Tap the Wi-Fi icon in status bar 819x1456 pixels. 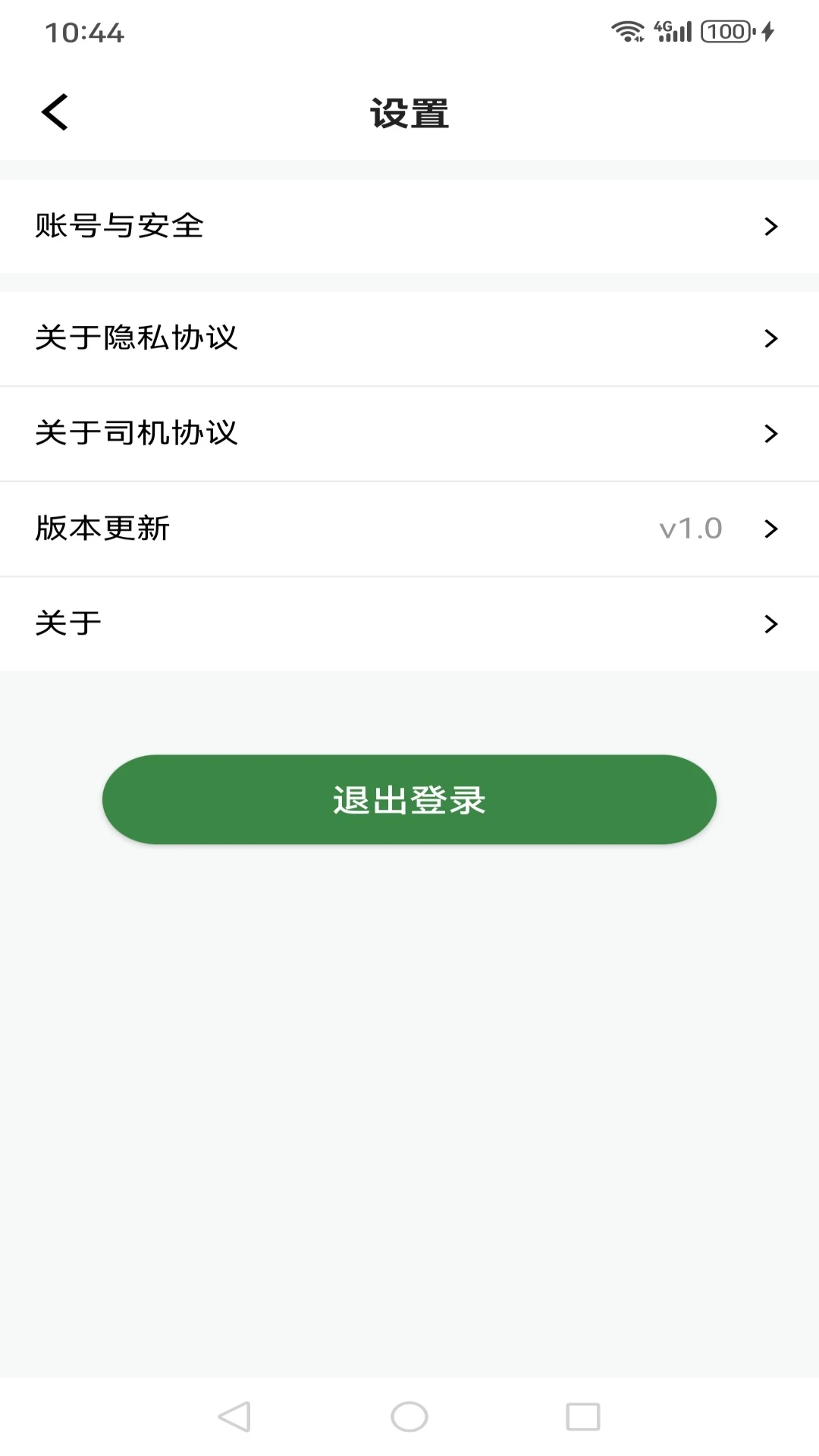point(629,30)
